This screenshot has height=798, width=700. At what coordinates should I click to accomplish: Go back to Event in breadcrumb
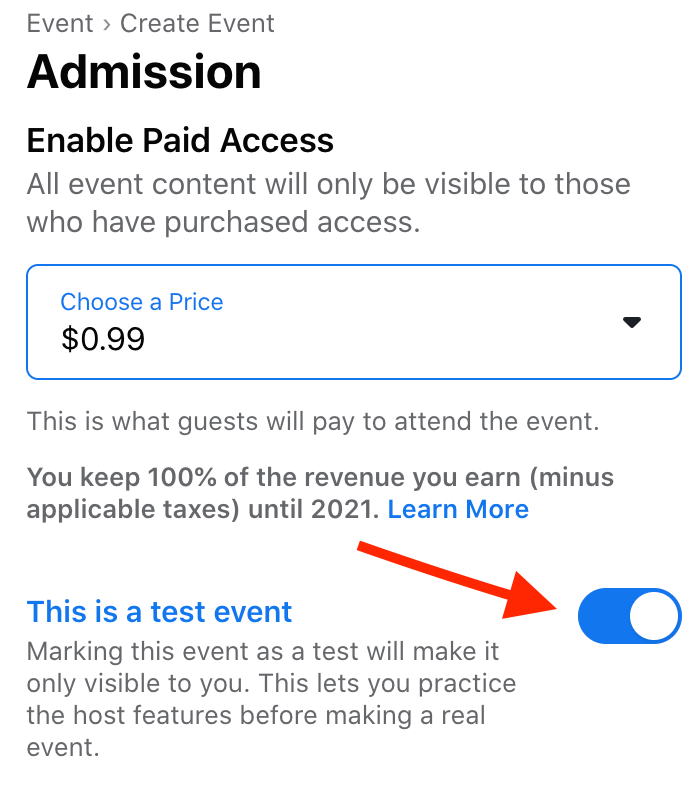click(60, 23)
